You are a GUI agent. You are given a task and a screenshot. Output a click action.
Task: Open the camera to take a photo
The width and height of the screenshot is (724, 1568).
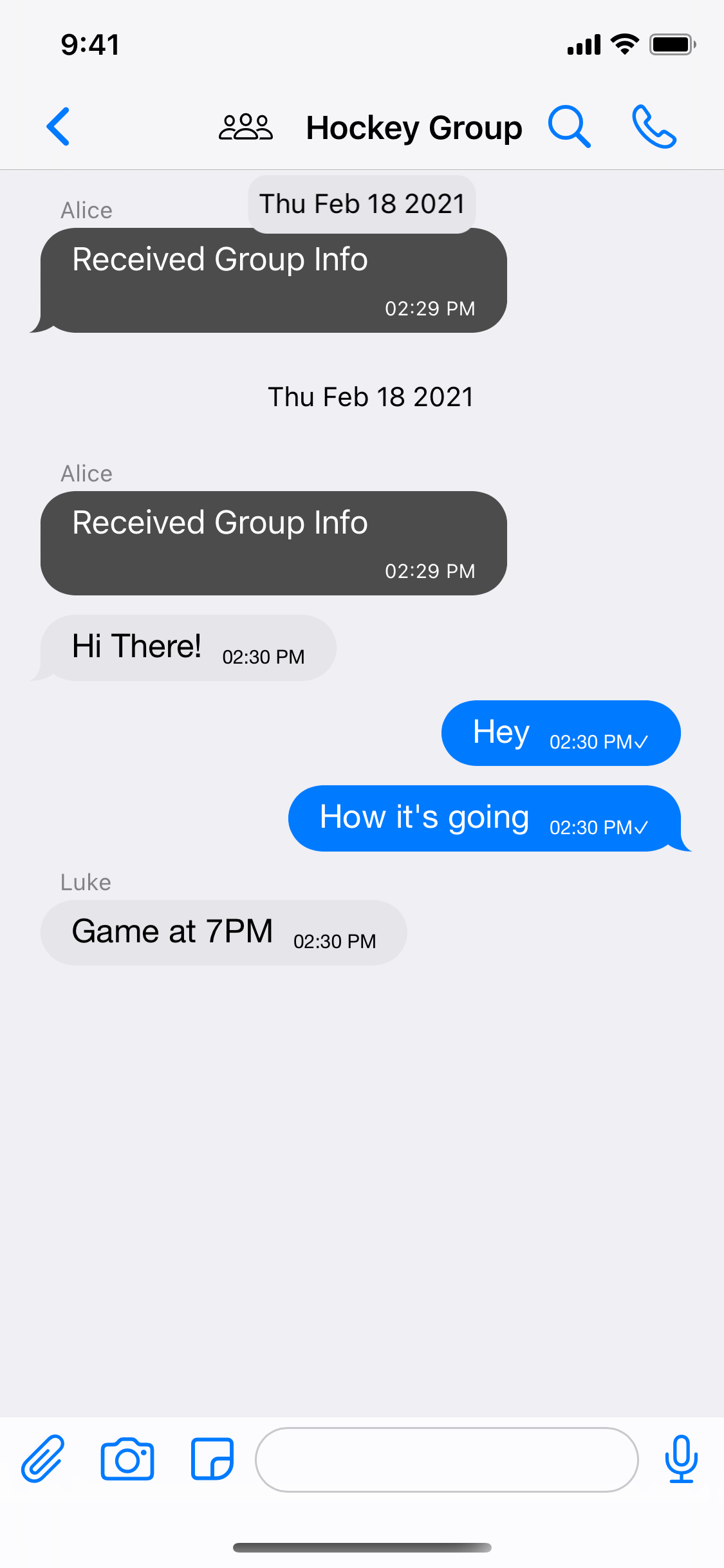tap(127, 1459)
